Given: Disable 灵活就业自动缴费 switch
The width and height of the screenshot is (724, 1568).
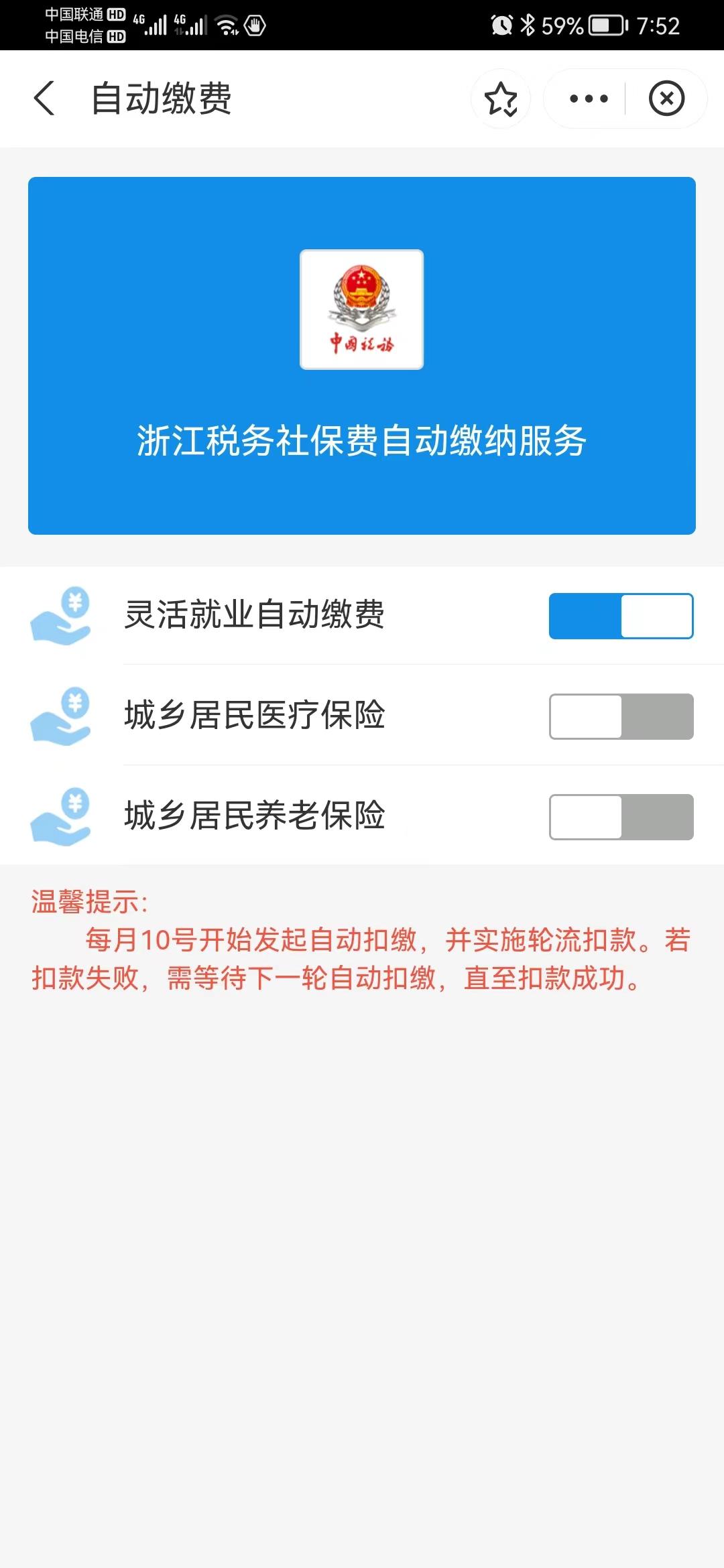Looking at the screenshot, I should pos(621,616).
